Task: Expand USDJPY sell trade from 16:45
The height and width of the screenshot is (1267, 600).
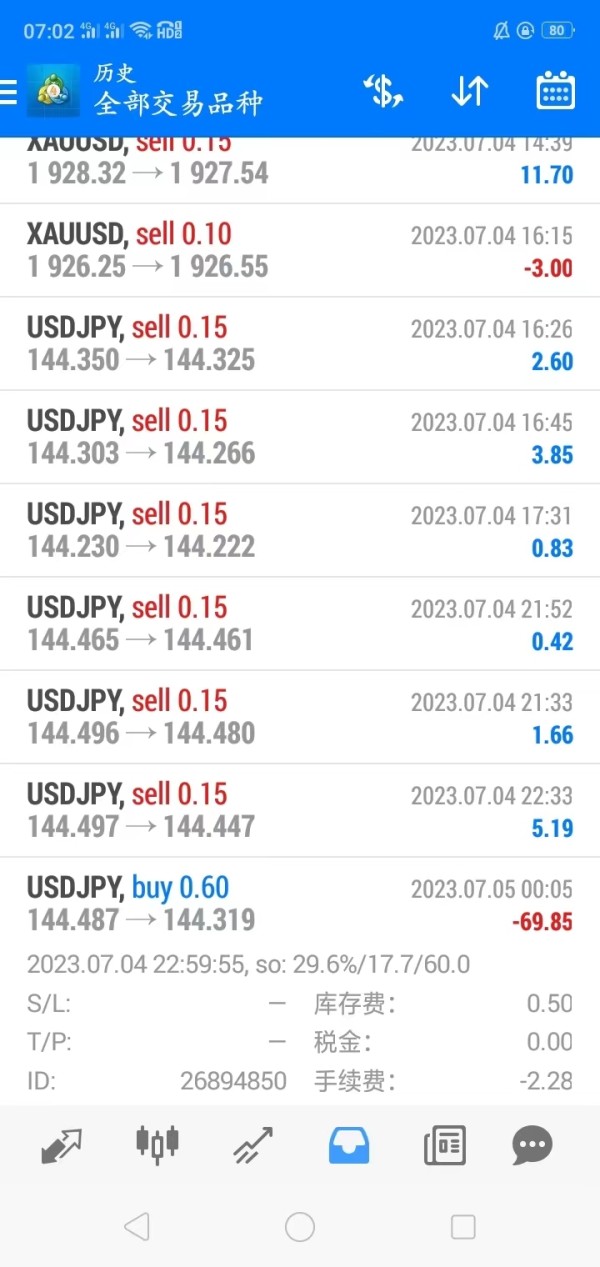Action: pyautogui.click(x=300, y=437)
